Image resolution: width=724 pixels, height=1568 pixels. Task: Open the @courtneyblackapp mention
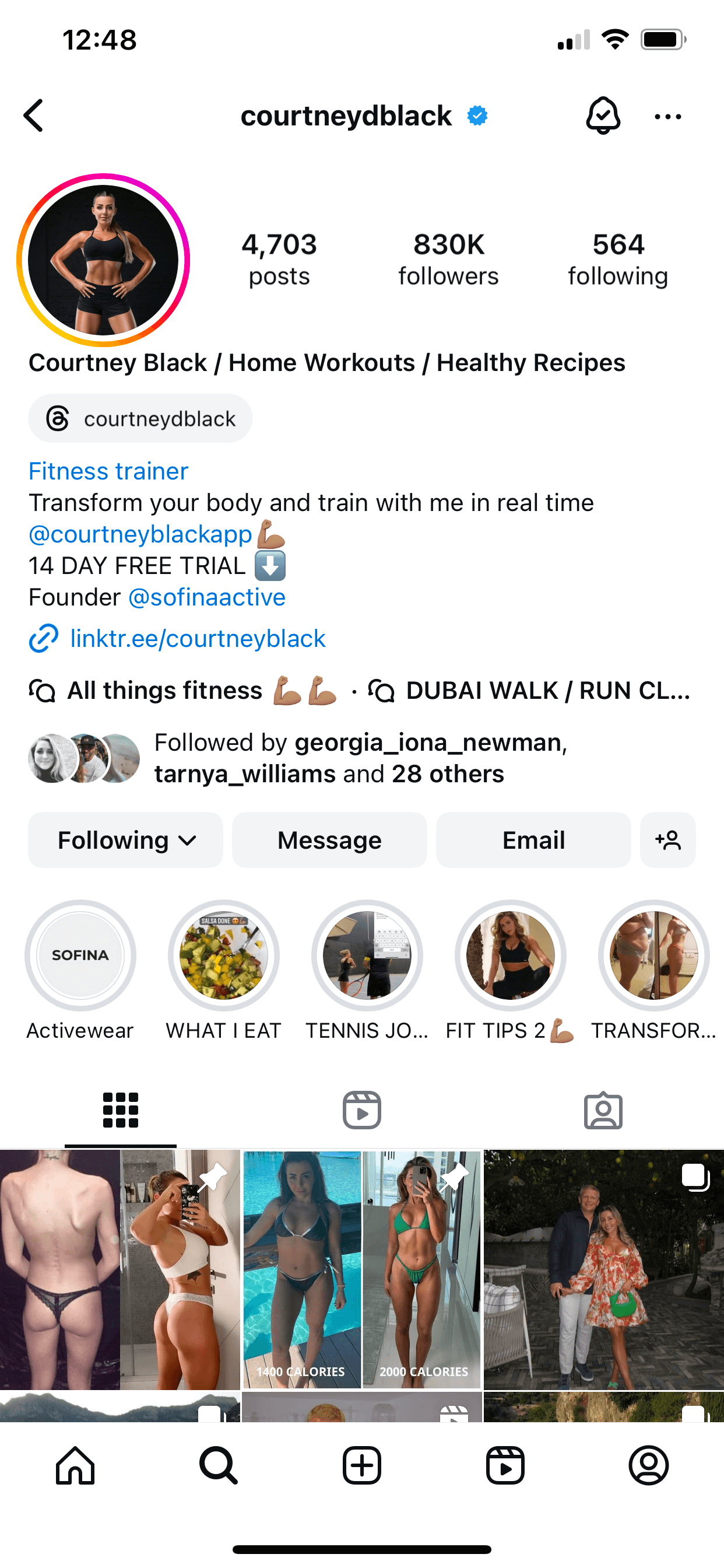140,534
